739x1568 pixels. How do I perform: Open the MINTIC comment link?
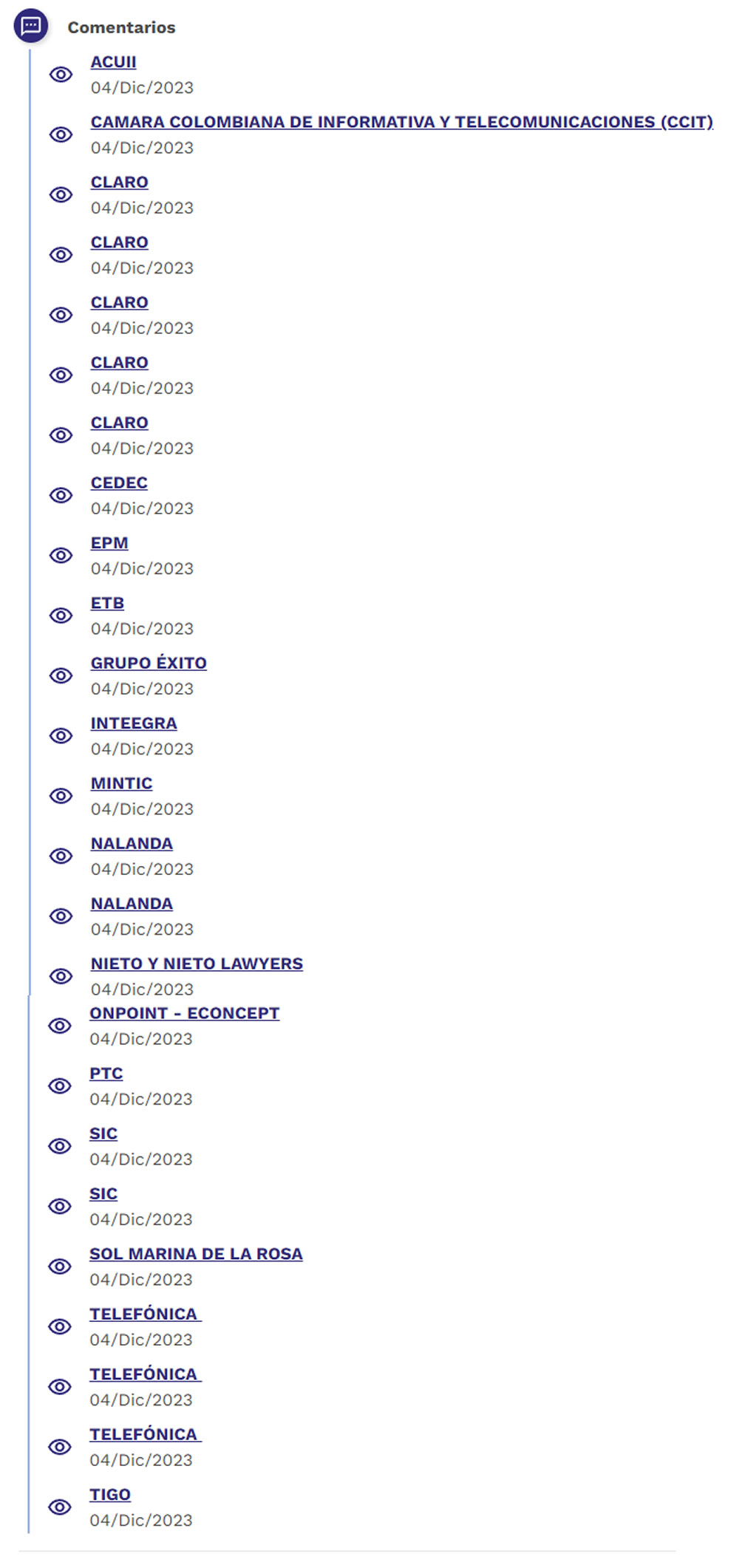[121, 783]
